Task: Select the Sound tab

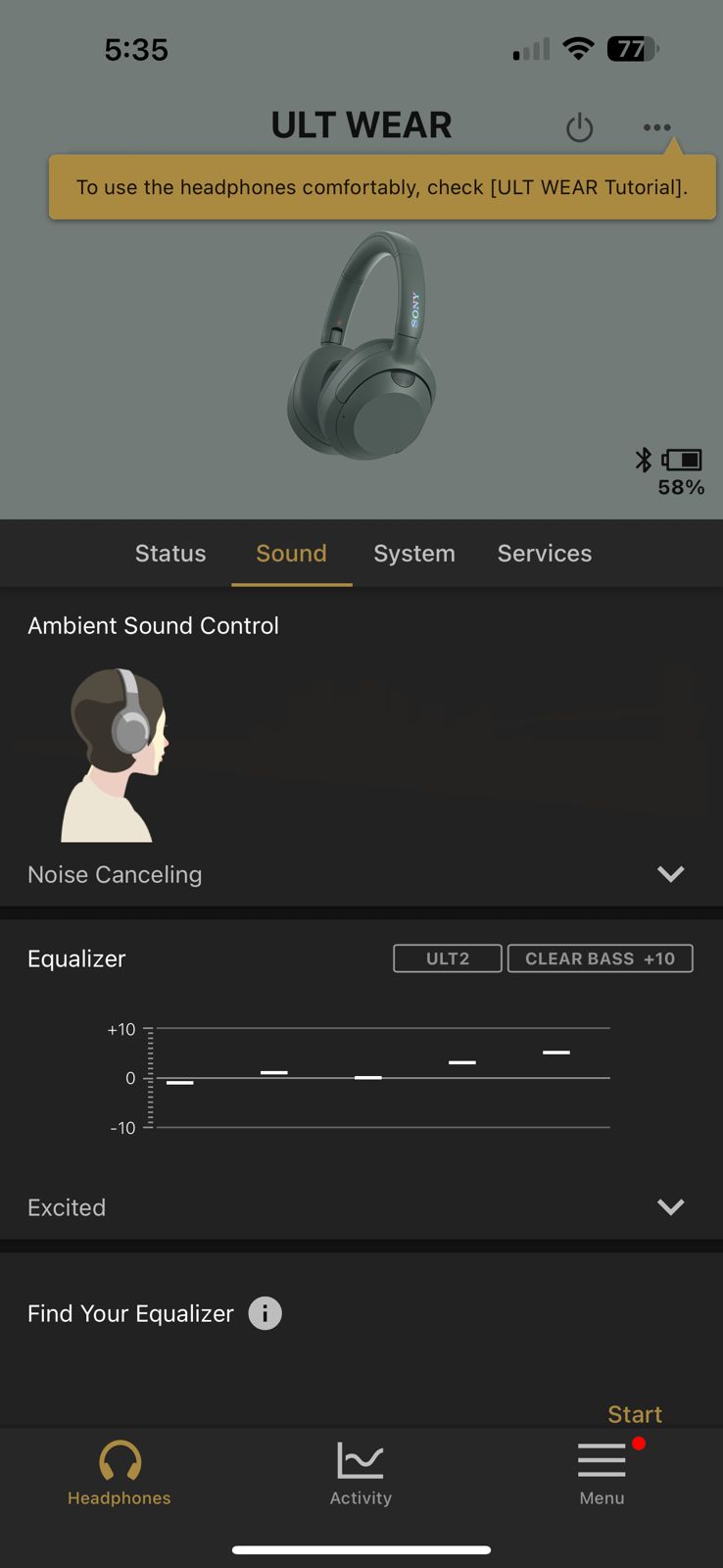Action: pyautogui.click(x=291, y=554)
